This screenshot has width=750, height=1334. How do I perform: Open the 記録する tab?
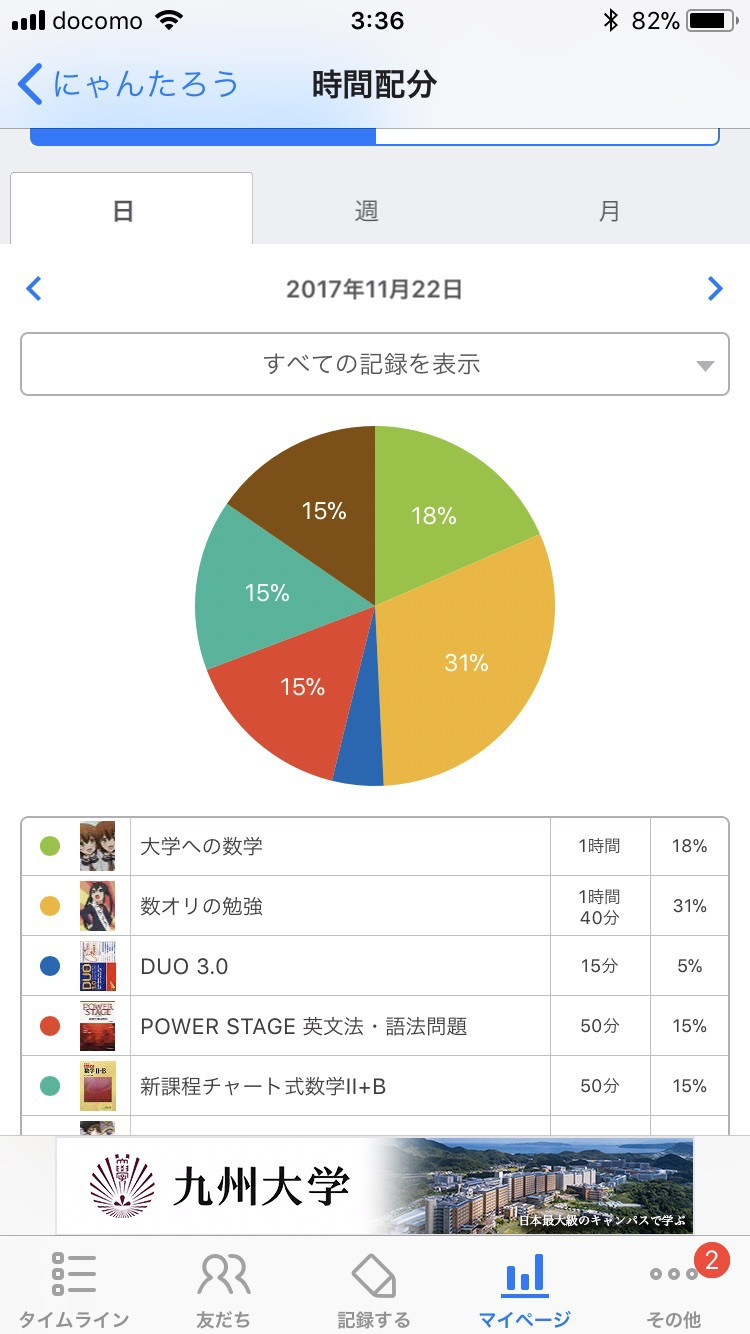coord(374,1289)
